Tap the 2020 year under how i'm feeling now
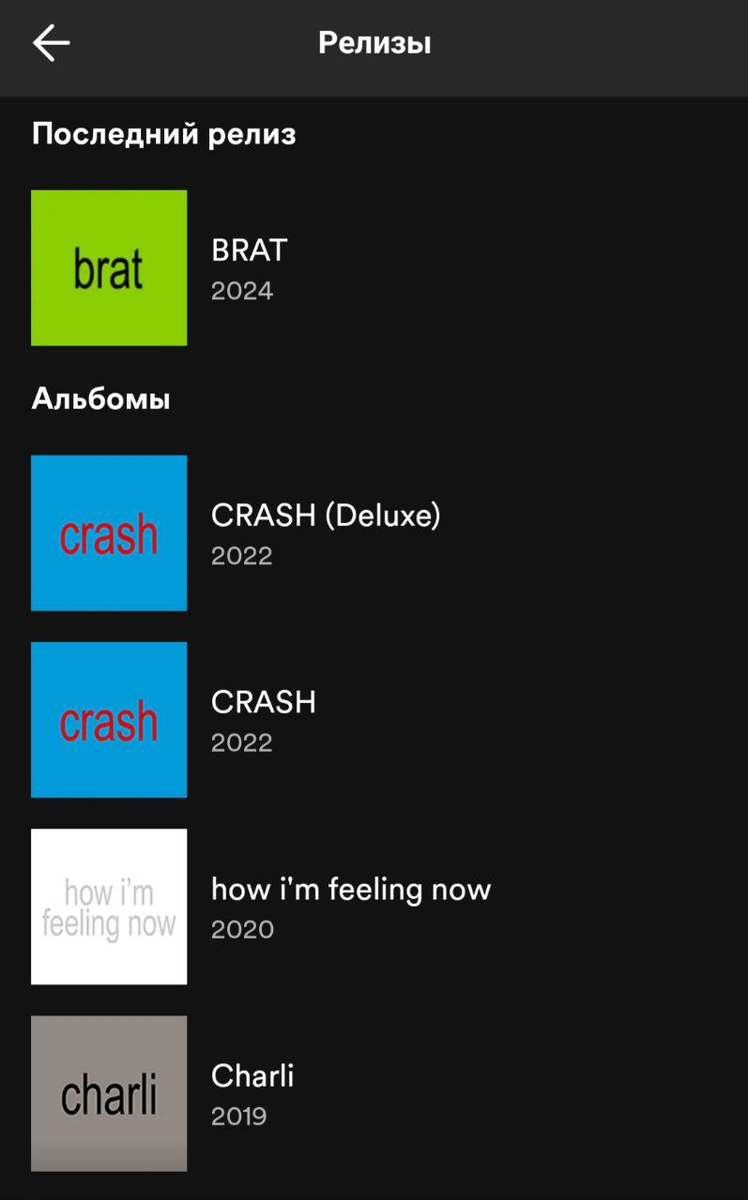The image size is (748, 1200). (241, 929)
